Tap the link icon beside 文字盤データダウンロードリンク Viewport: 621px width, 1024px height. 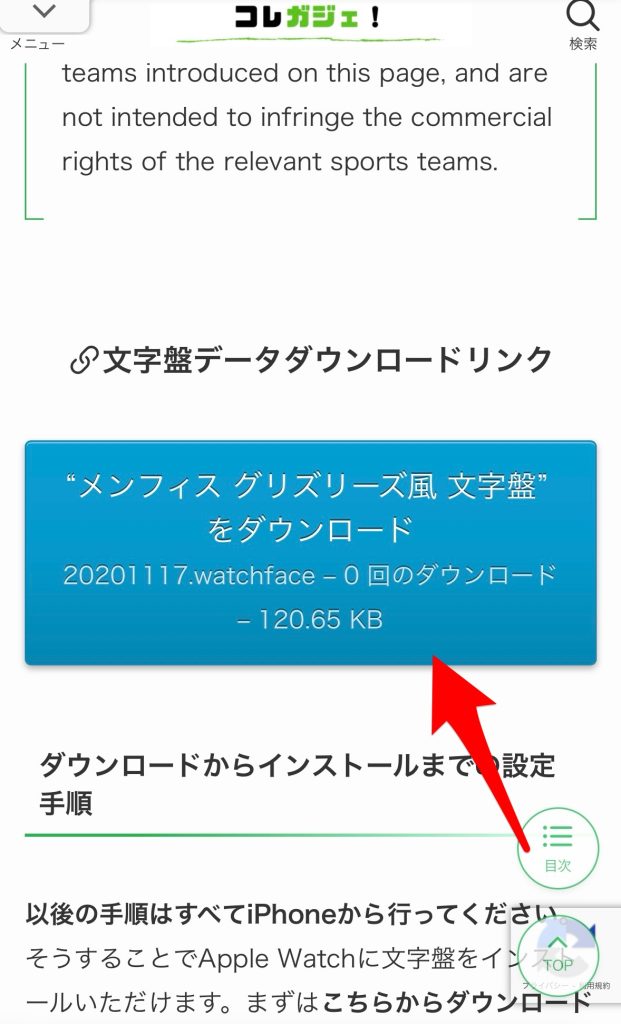pyautogui.click(x=82, y=360)
